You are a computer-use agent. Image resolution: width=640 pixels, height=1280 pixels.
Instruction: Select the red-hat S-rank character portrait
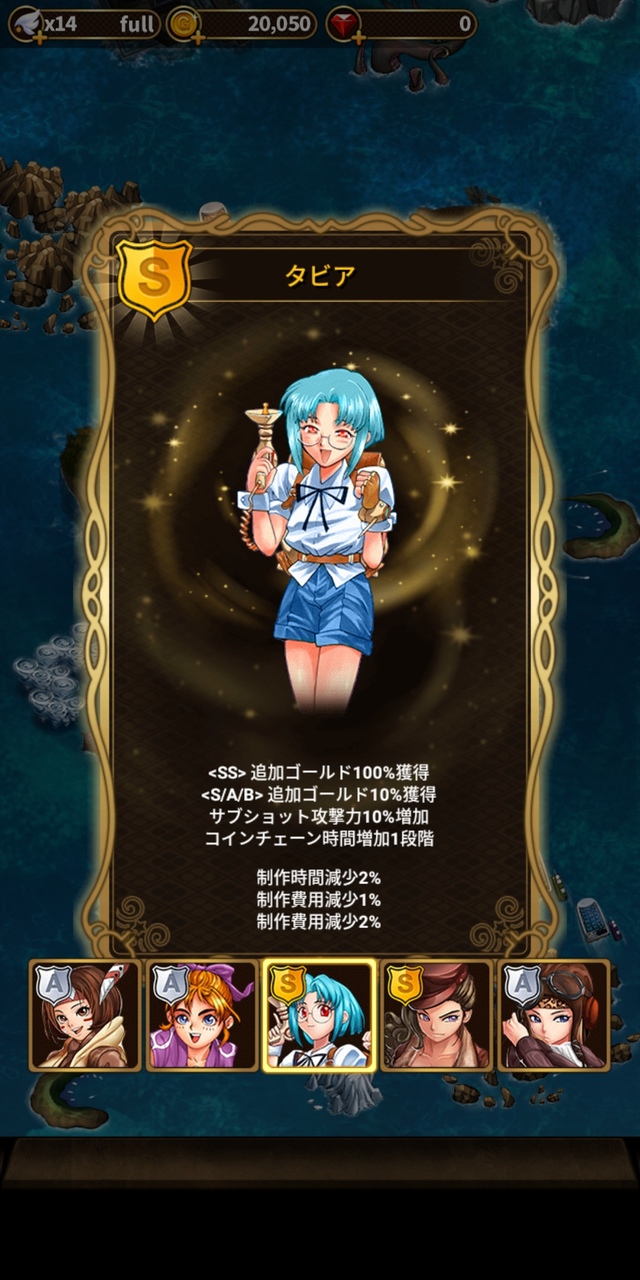pos(435,1015)
